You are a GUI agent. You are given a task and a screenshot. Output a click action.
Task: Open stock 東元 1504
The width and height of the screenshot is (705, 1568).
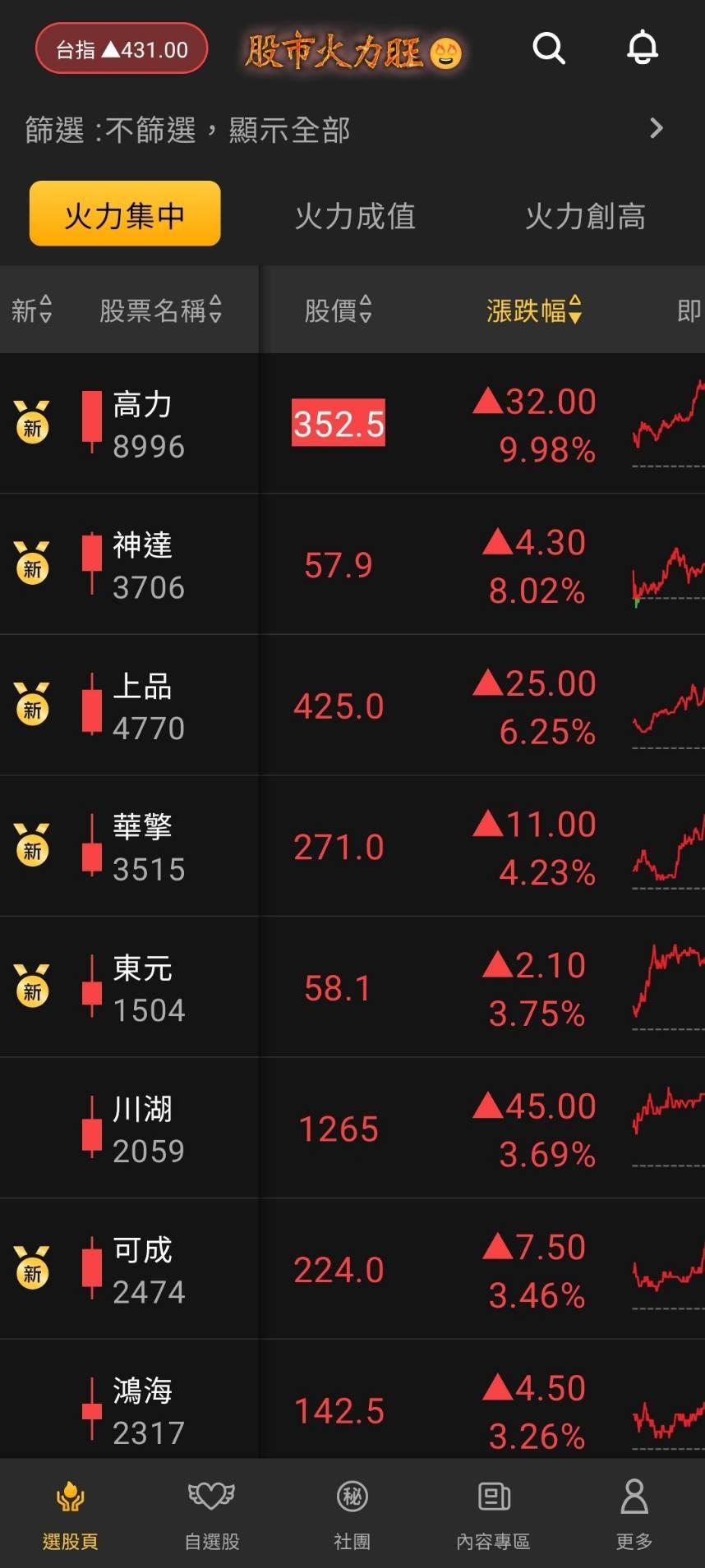click(x=352, y=987)
